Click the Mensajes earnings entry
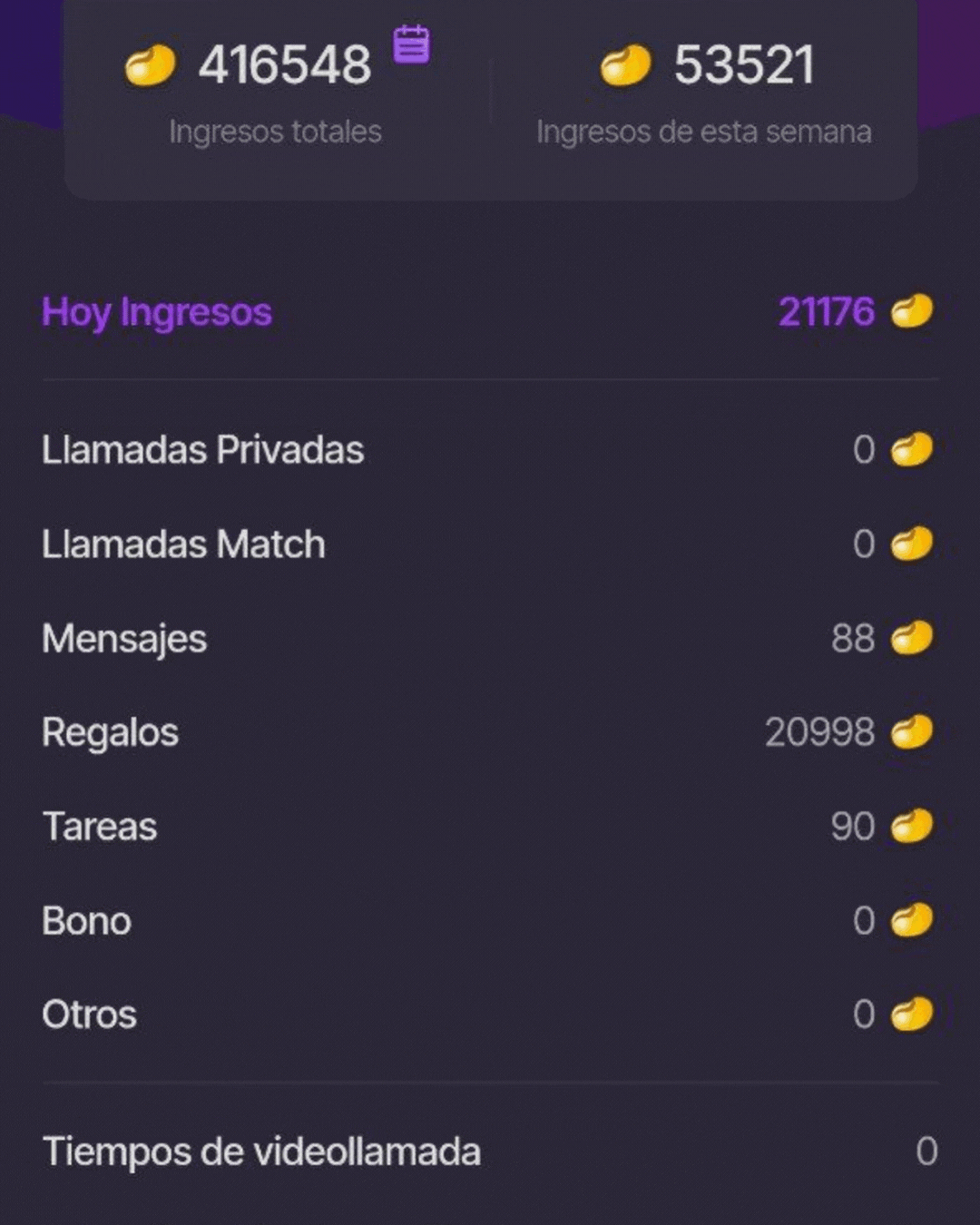The height and width of the screenshot is (1225, 980). tap(123, 638)
